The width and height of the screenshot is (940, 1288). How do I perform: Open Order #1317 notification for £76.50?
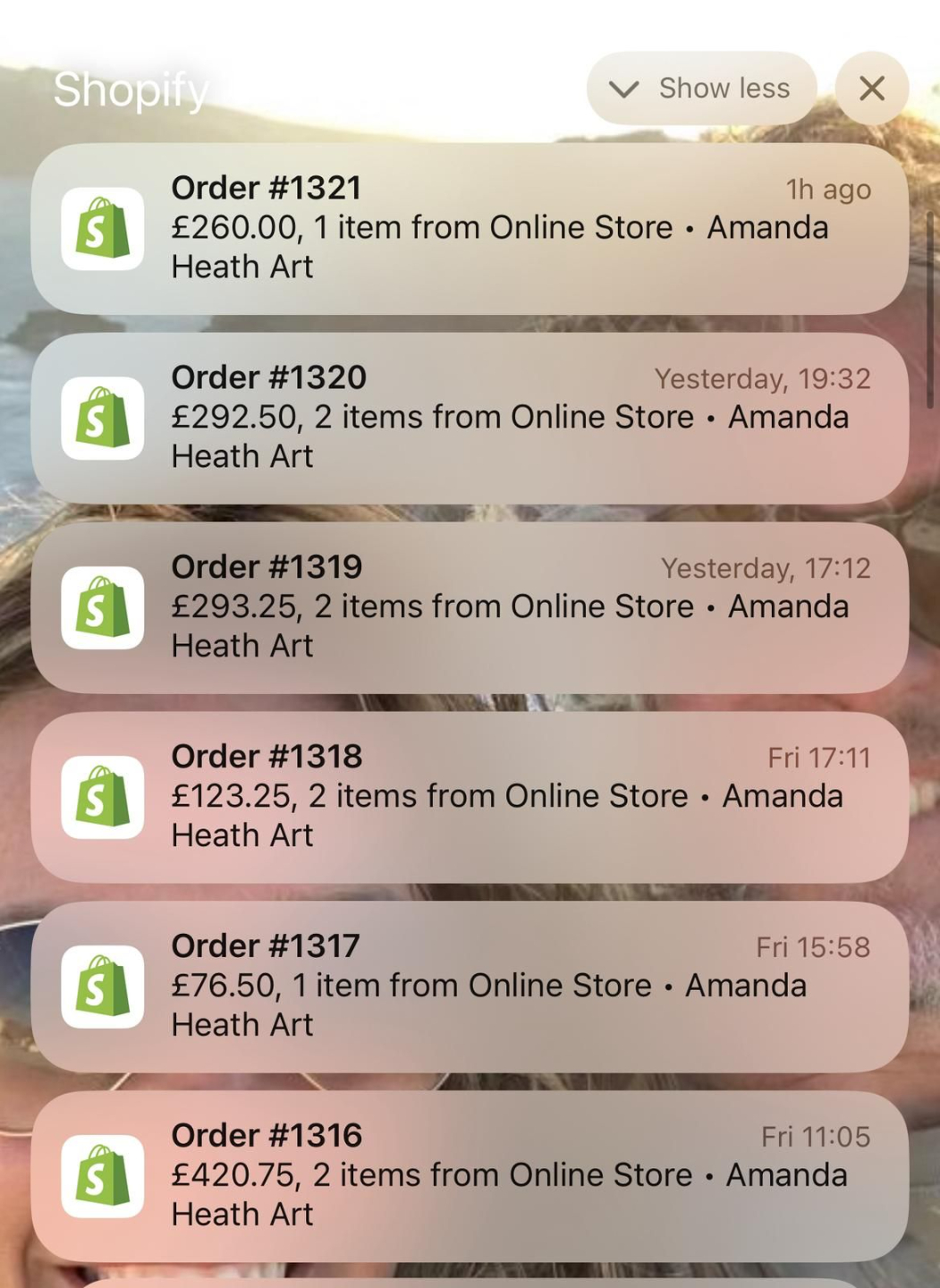pyautogui.click(x=470, y=987)
